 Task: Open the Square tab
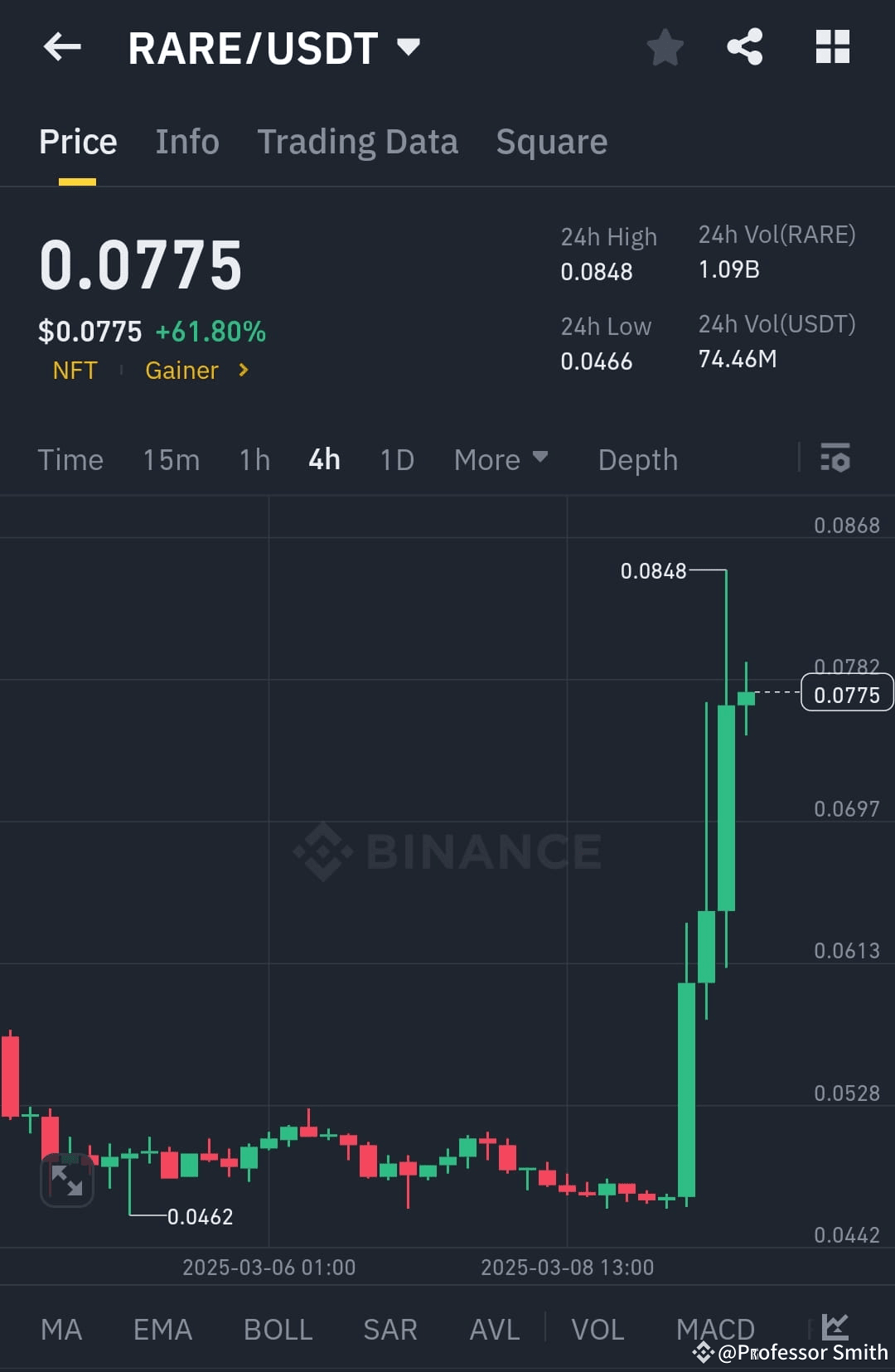(x=551, y=142)
